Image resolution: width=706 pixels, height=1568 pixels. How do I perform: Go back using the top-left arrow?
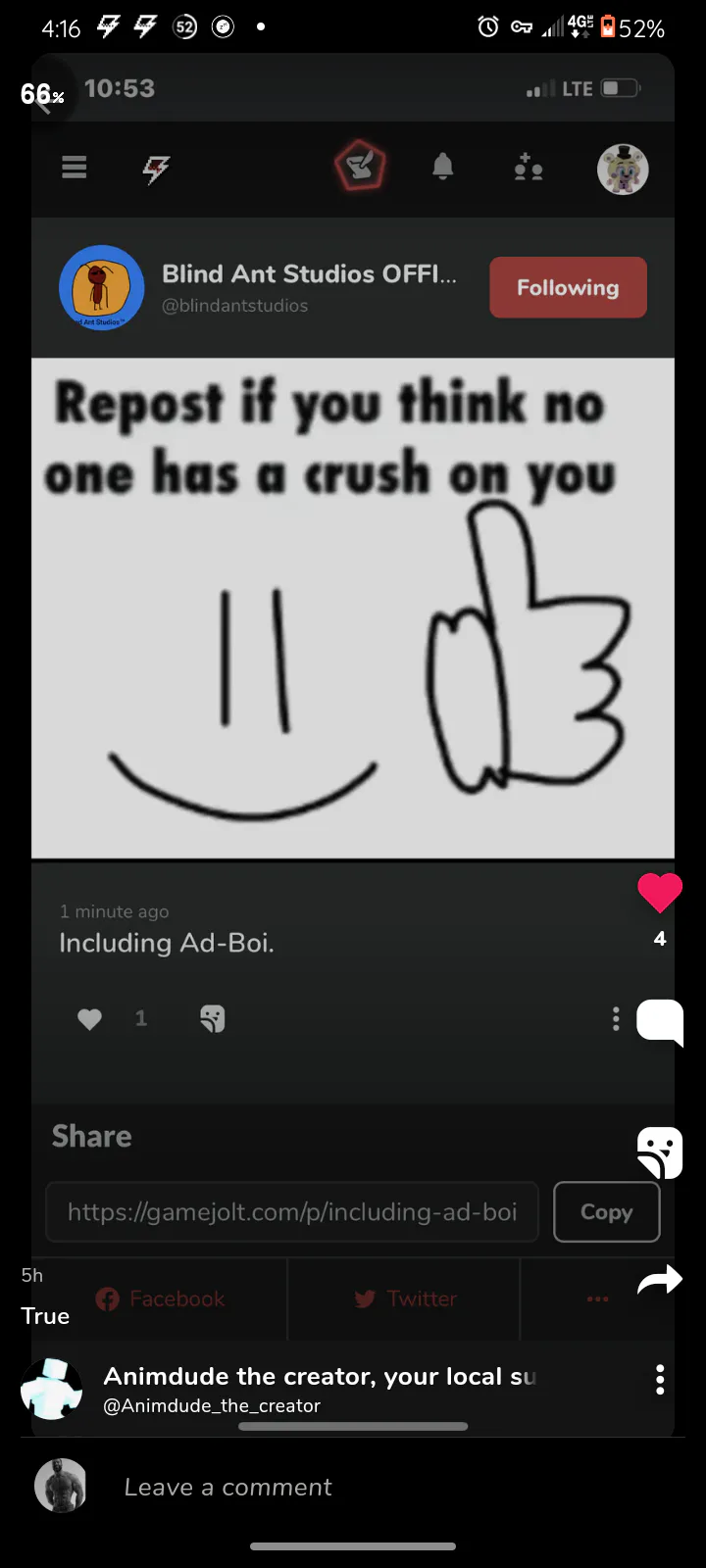click(x=42, y=97)
